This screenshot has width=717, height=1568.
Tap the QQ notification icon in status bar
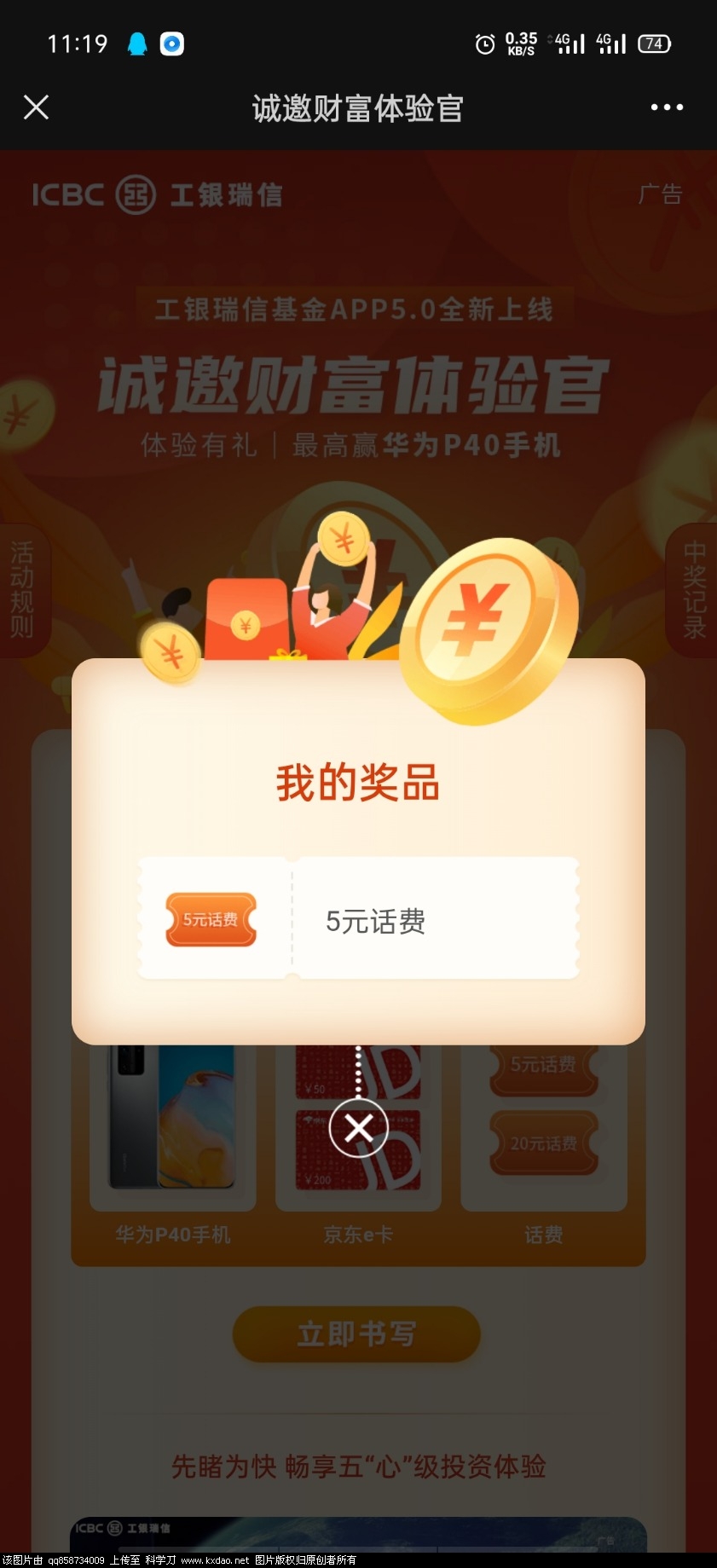[x=139, y=41]
